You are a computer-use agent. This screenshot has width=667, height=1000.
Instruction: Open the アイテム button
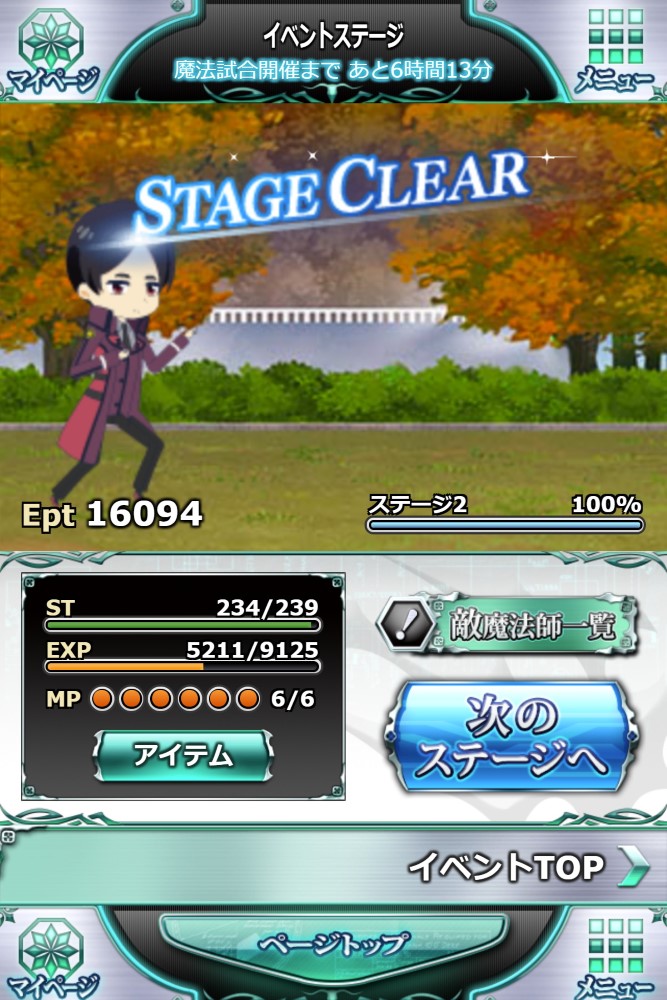pyautogui.click(x=183, y=756)
